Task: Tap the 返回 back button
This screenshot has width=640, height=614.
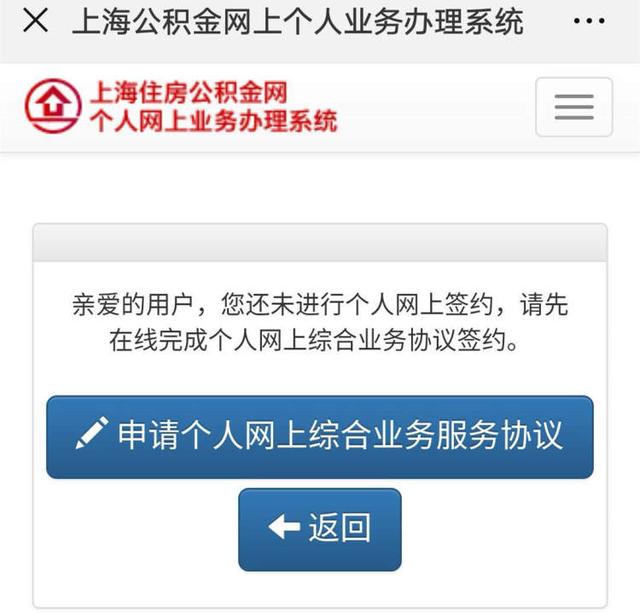Action: 320,529
